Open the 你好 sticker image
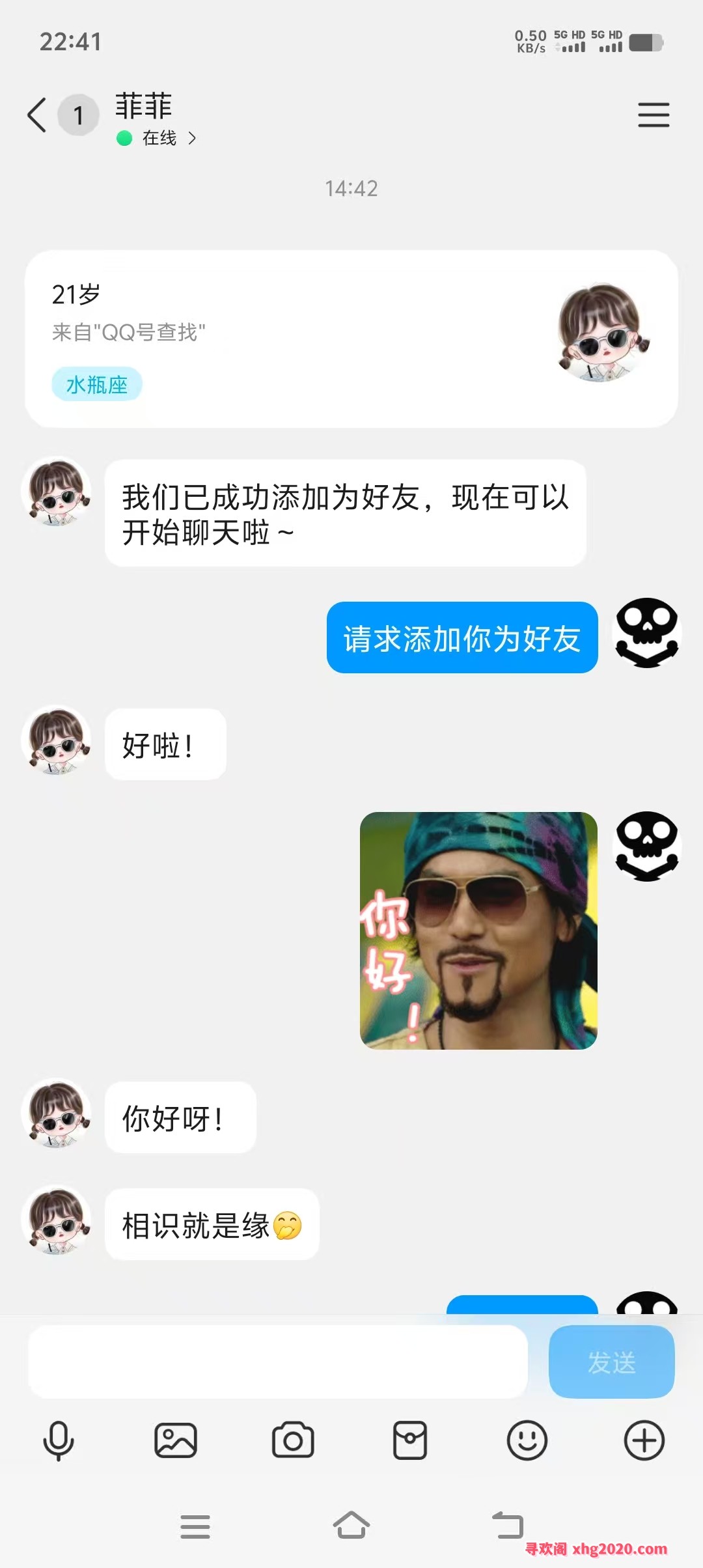 [x=478, y=931]
